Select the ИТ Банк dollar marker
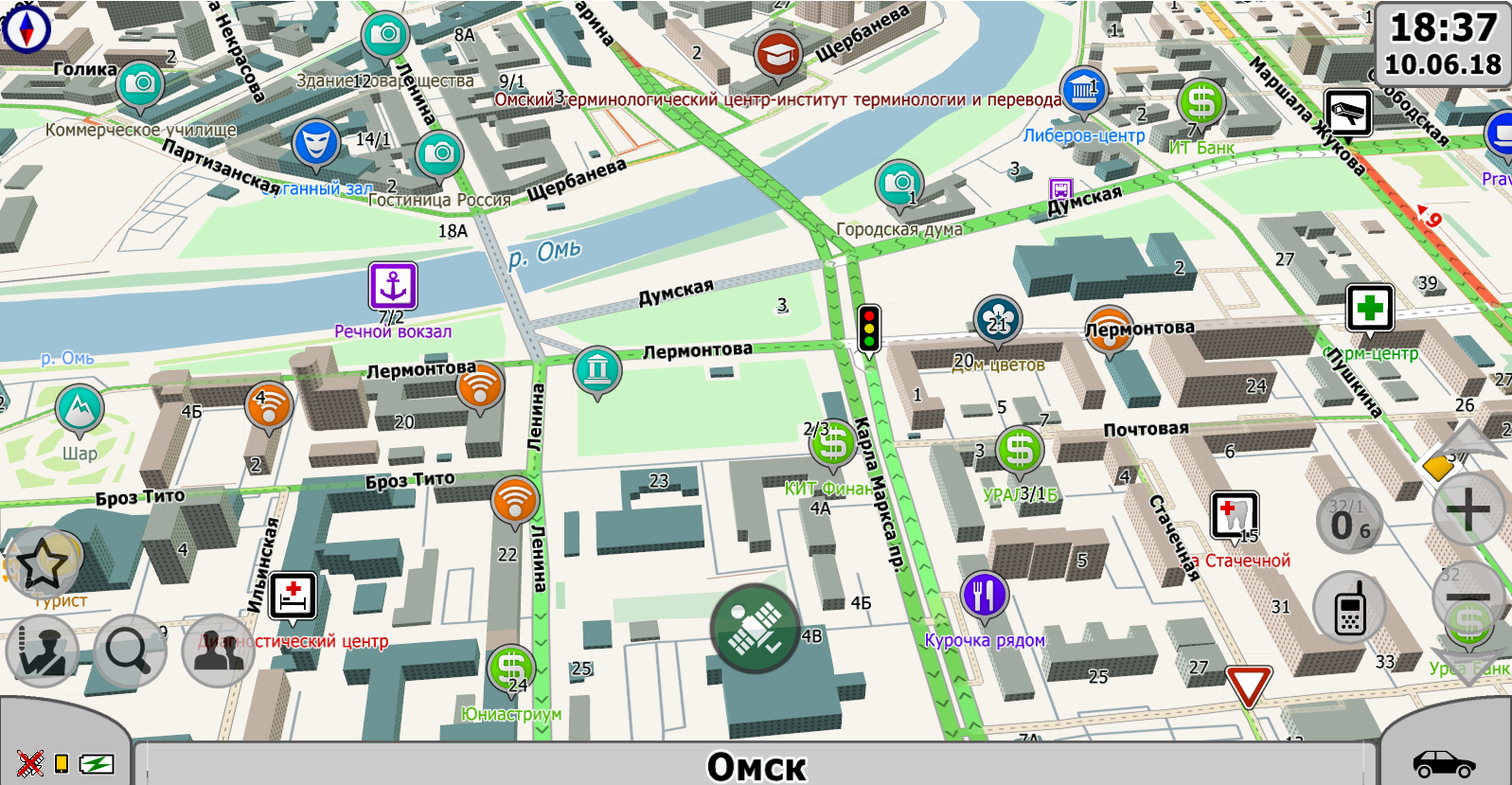This screenshot has width=1512, height=785. coord(1201,102)
